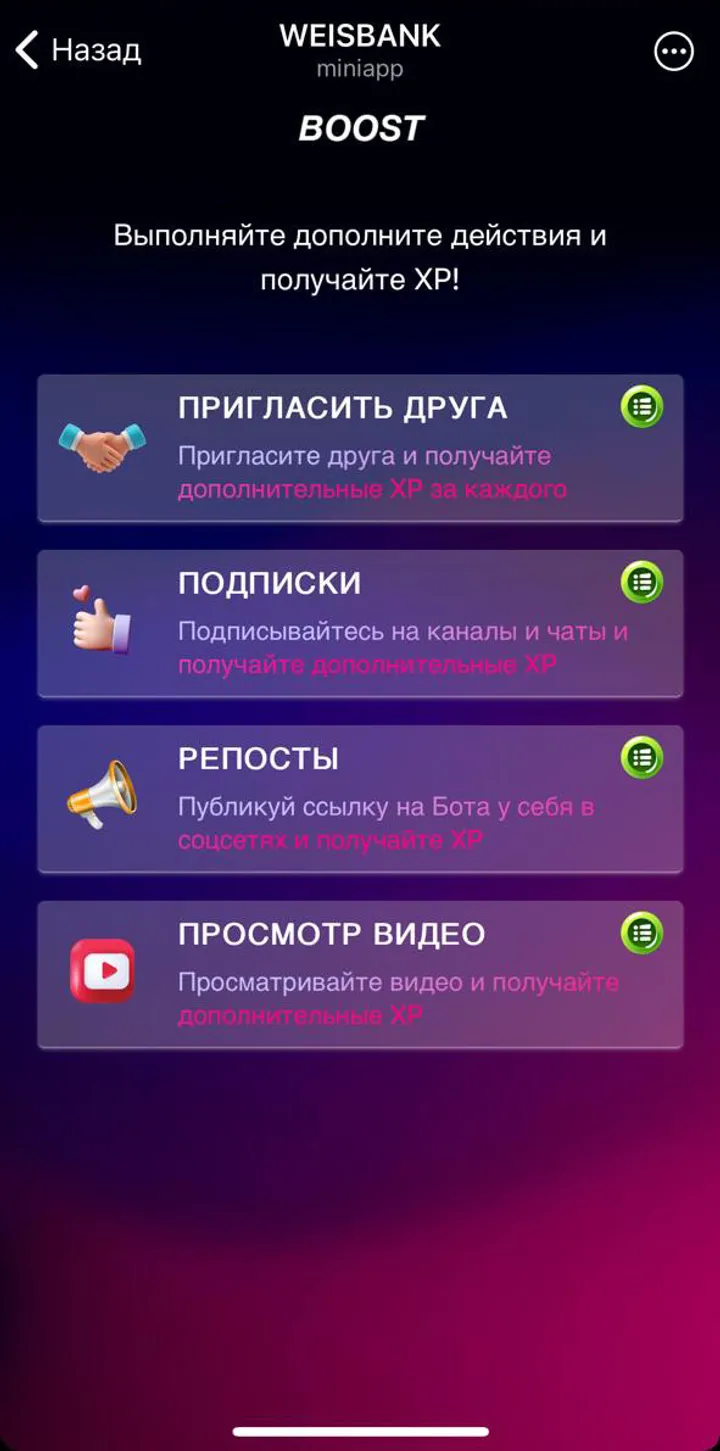This screenshot has width=720, height=1451.
Task: Tap the green list icon on Просмотр видео
Action: coord(642,933)
